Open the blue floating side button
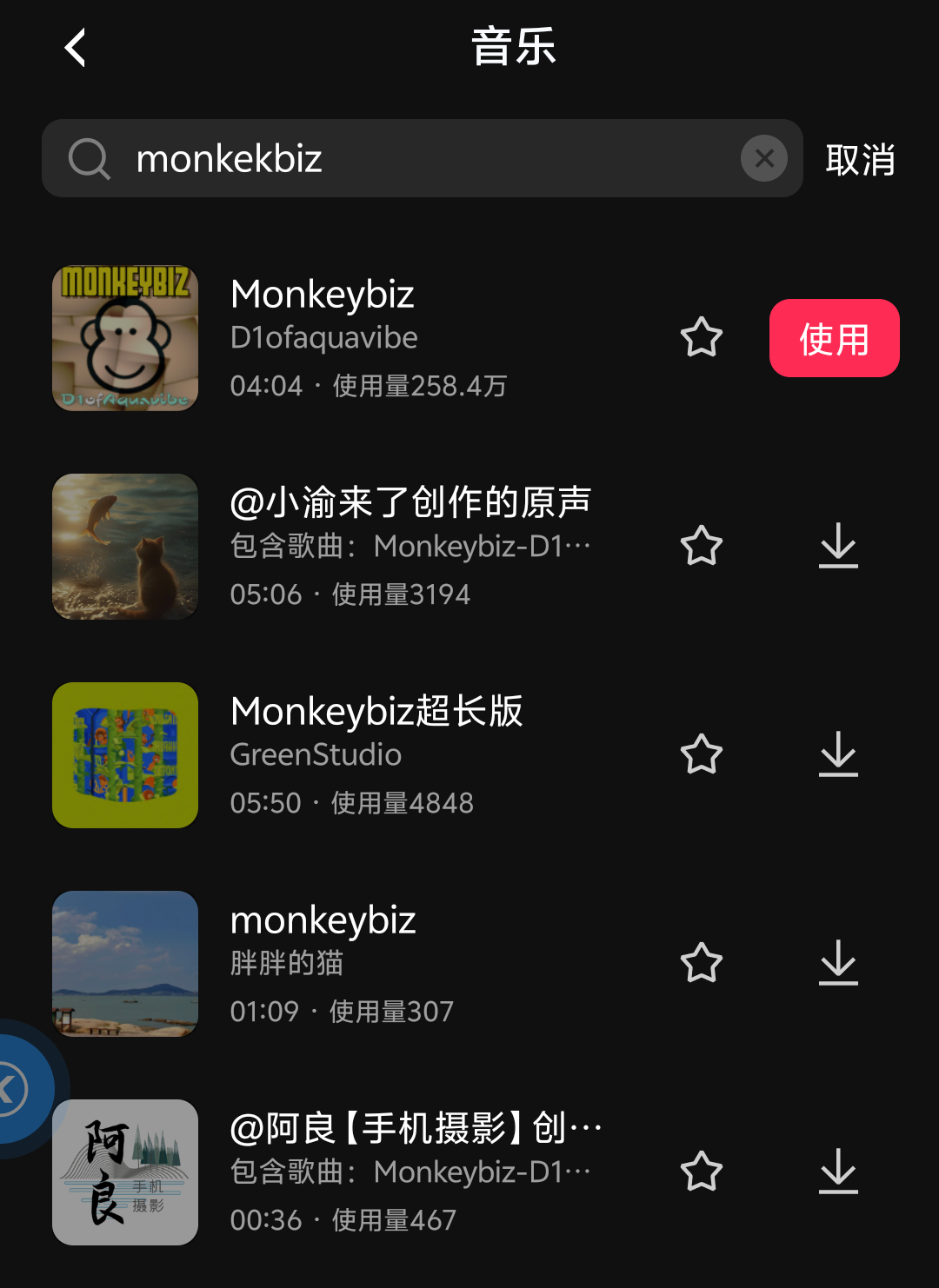Screen dimensions: 939x1288 pyautogui.click(x=16, y=1088)
